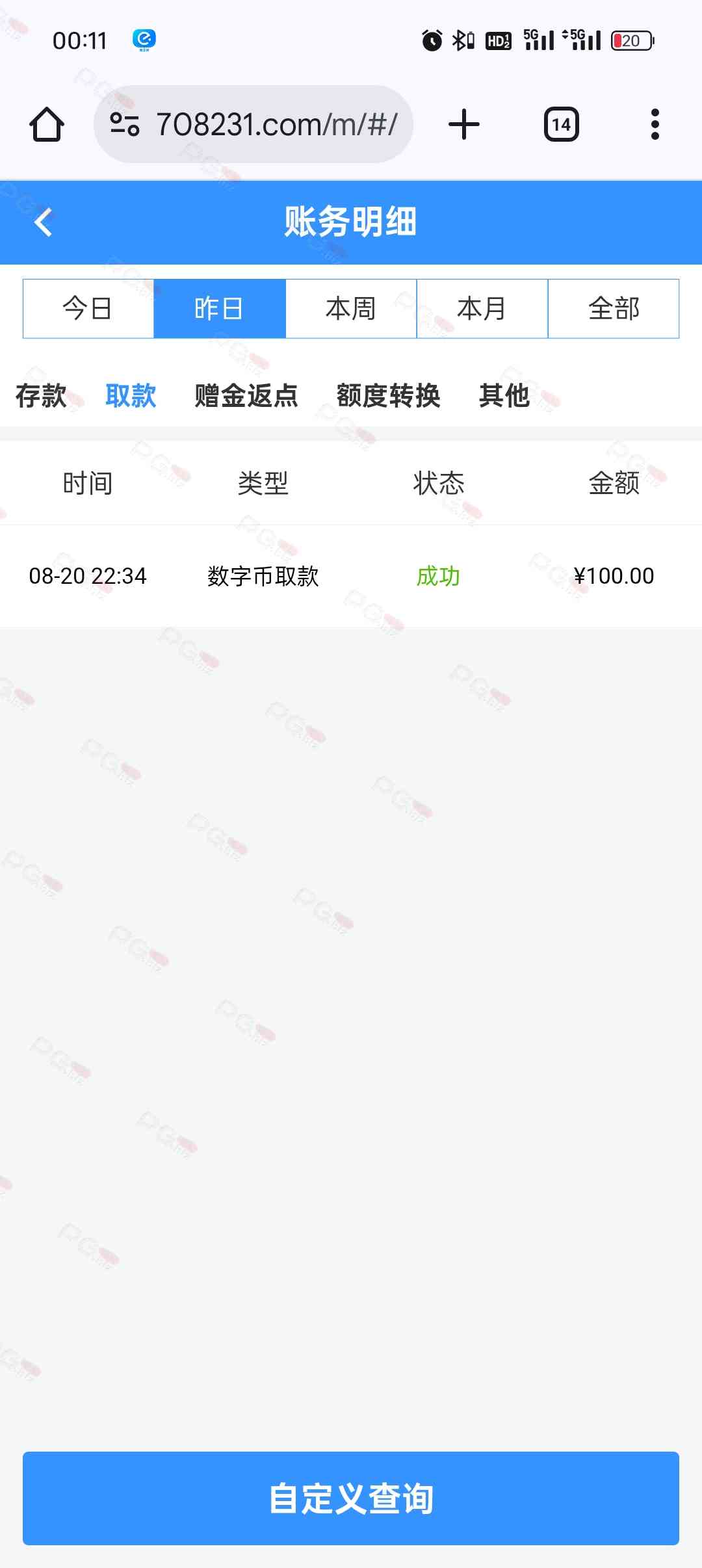Open the tab switcher showing 14
702x1568 pixels.
coord(561,124)
